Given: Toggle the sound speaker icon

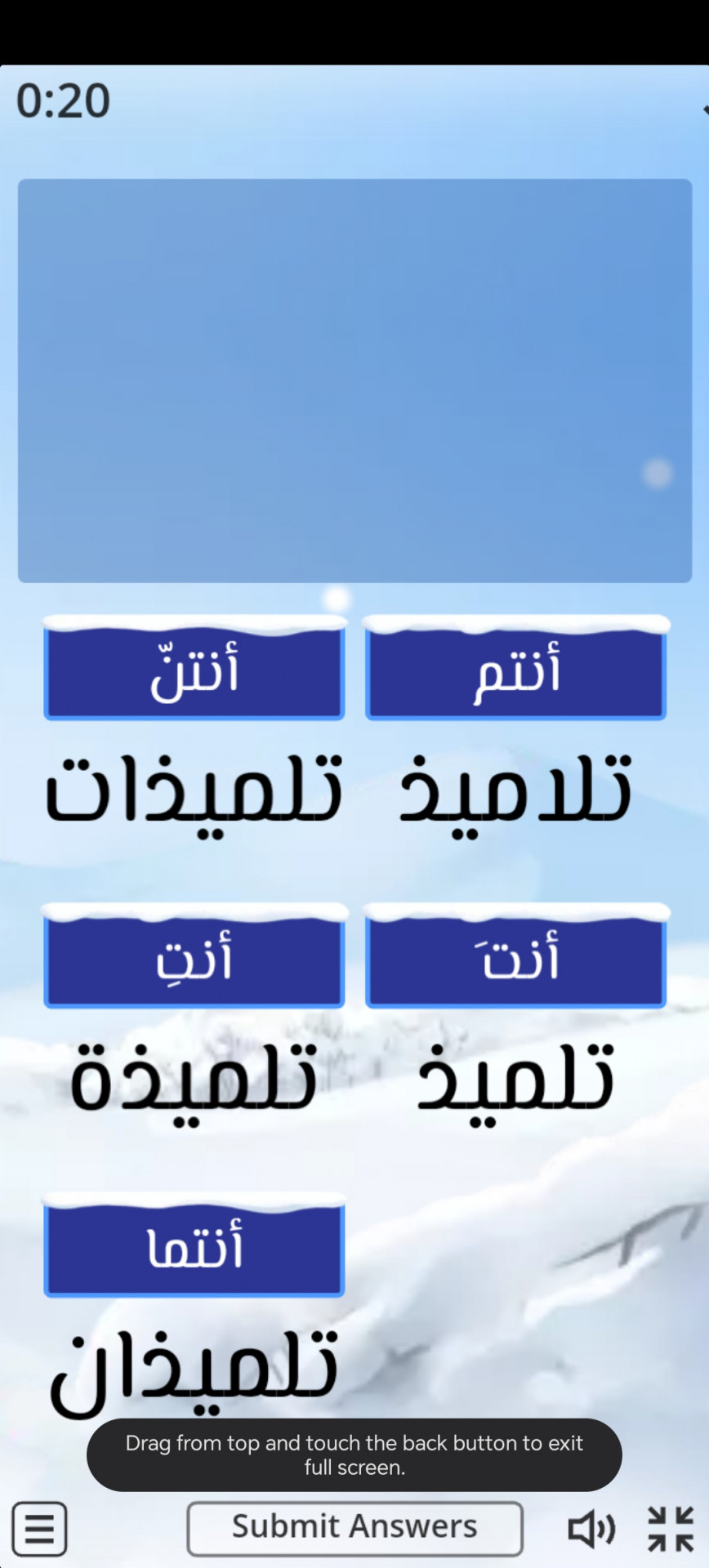Looking at the screenshot, I should (x=591, y=1528).
